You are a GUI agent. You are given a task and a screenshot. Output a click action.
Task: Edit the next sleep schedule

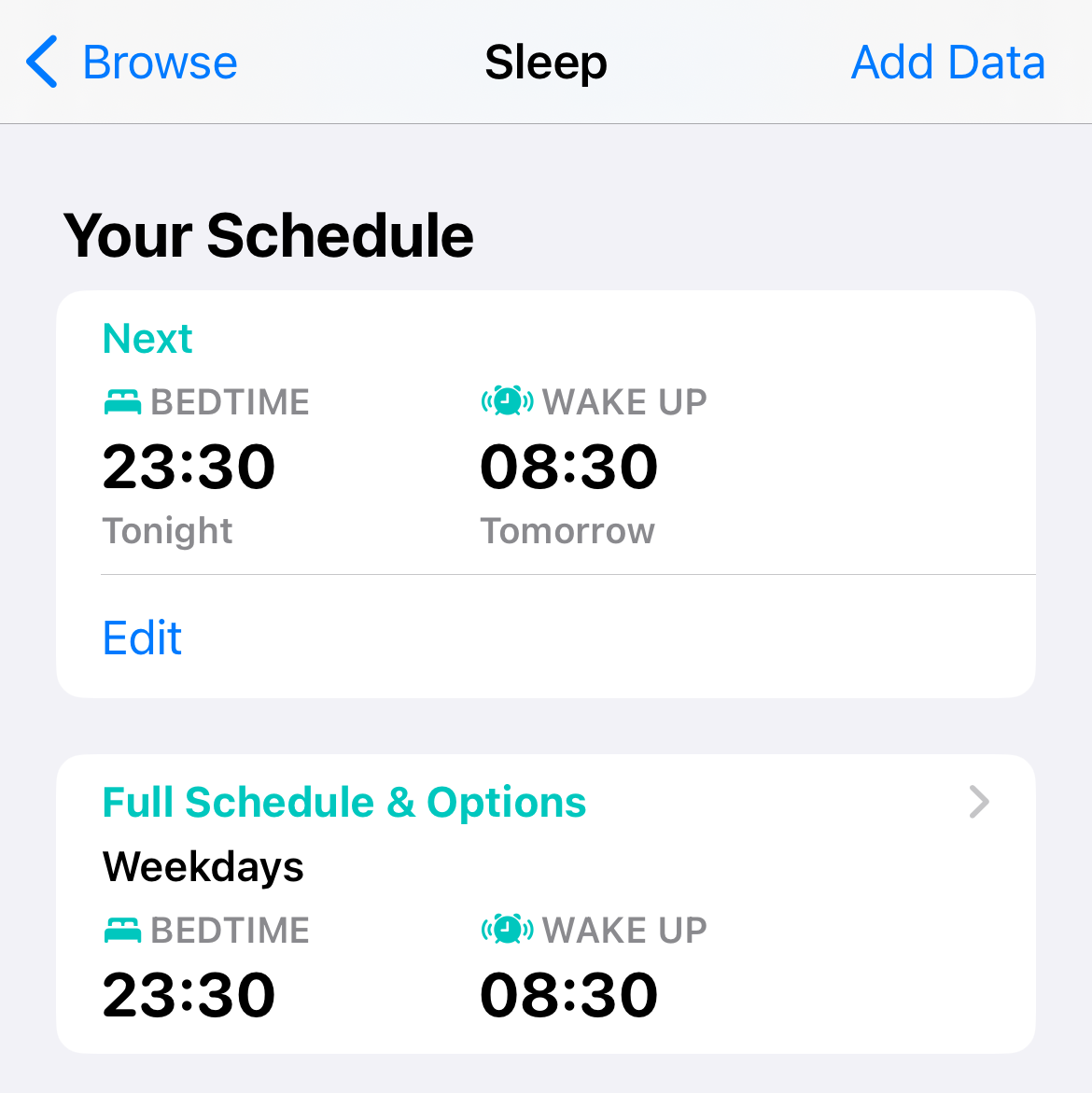pos(142,638)
